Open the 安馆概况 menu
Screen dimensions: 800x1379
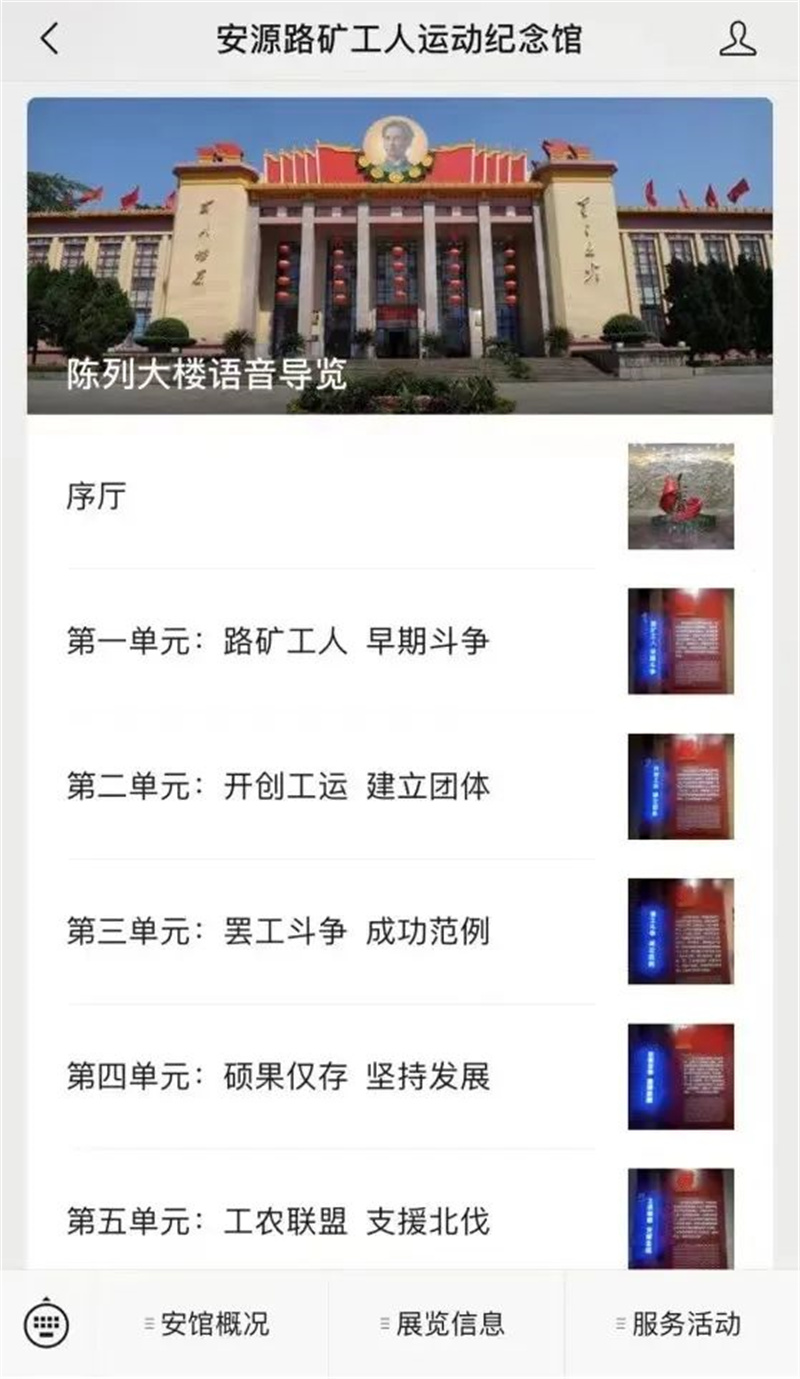point(207,1324)
